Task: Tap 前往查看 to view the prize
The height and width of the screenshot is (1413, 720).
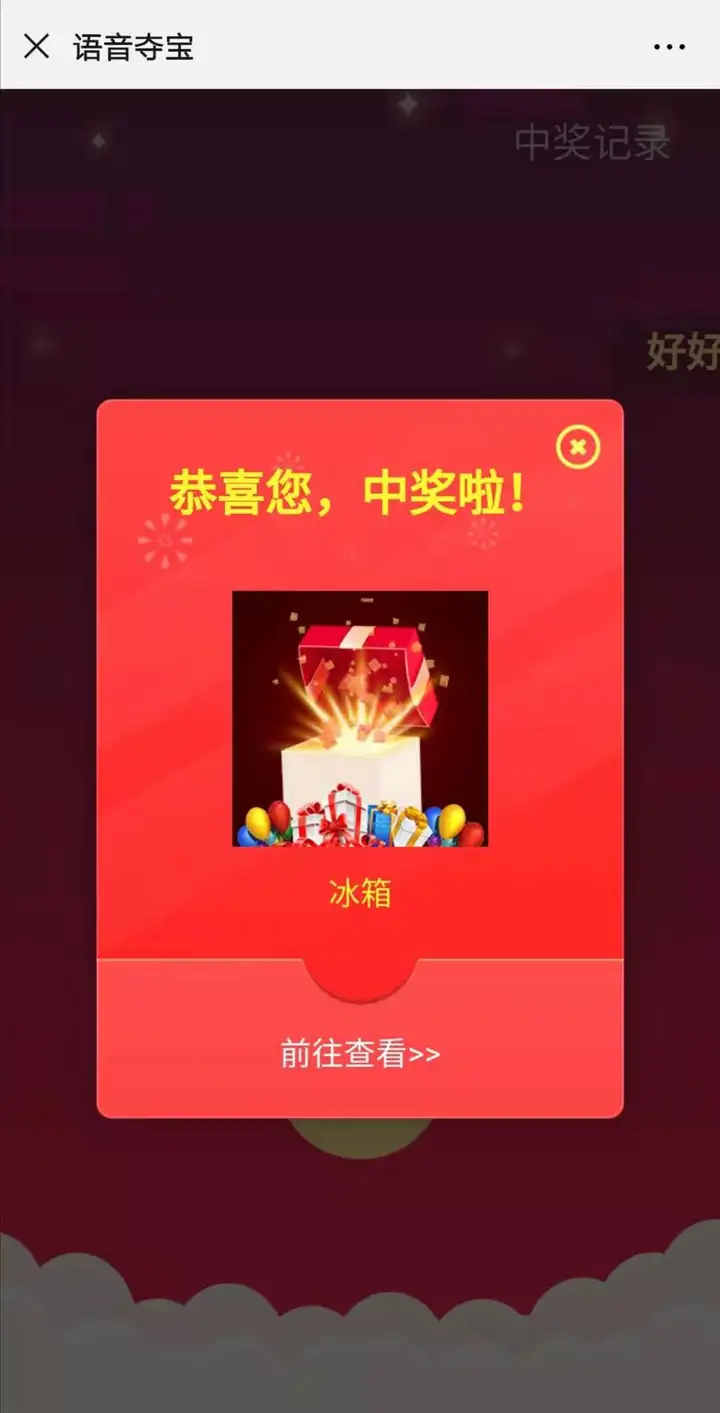Action: [360, 1054]
